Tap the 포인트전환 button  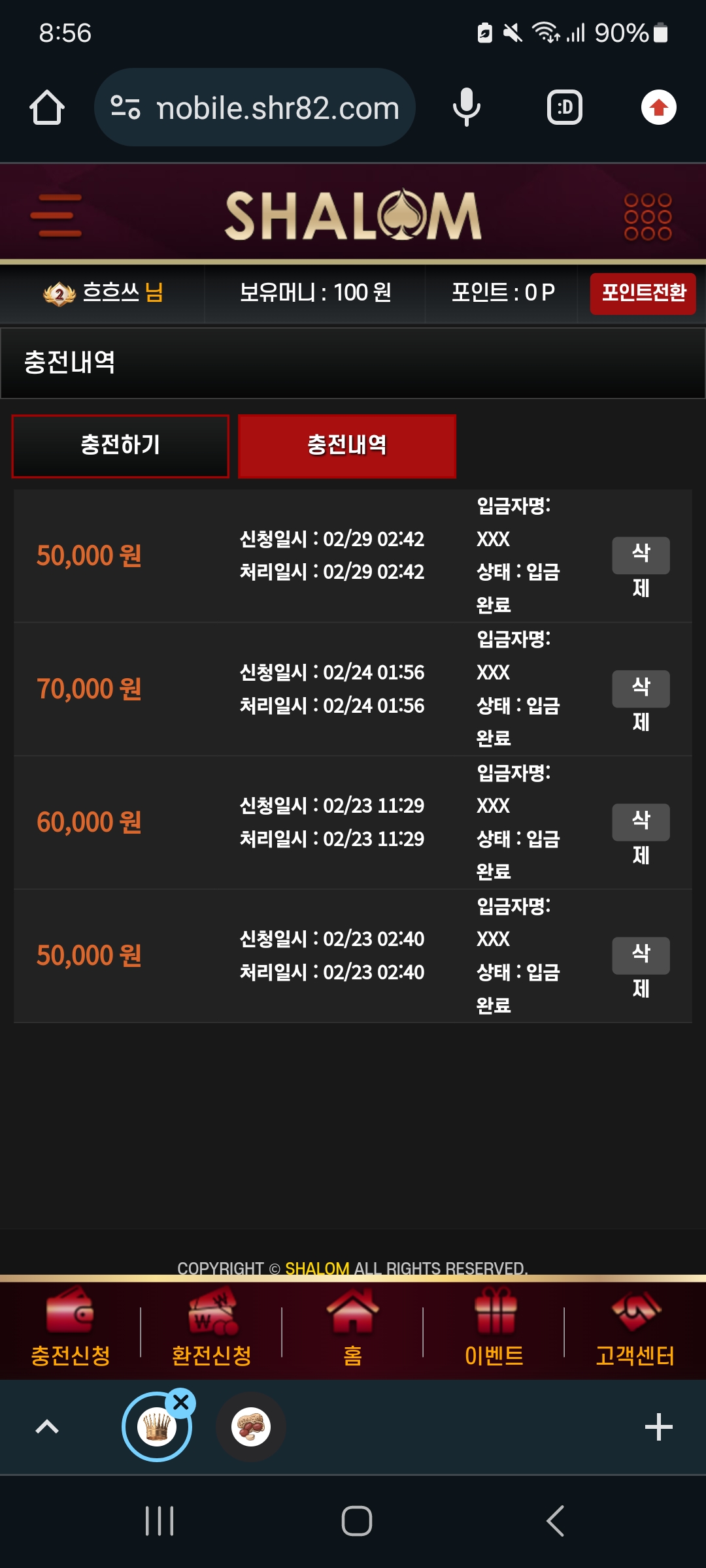coord(643,293)
